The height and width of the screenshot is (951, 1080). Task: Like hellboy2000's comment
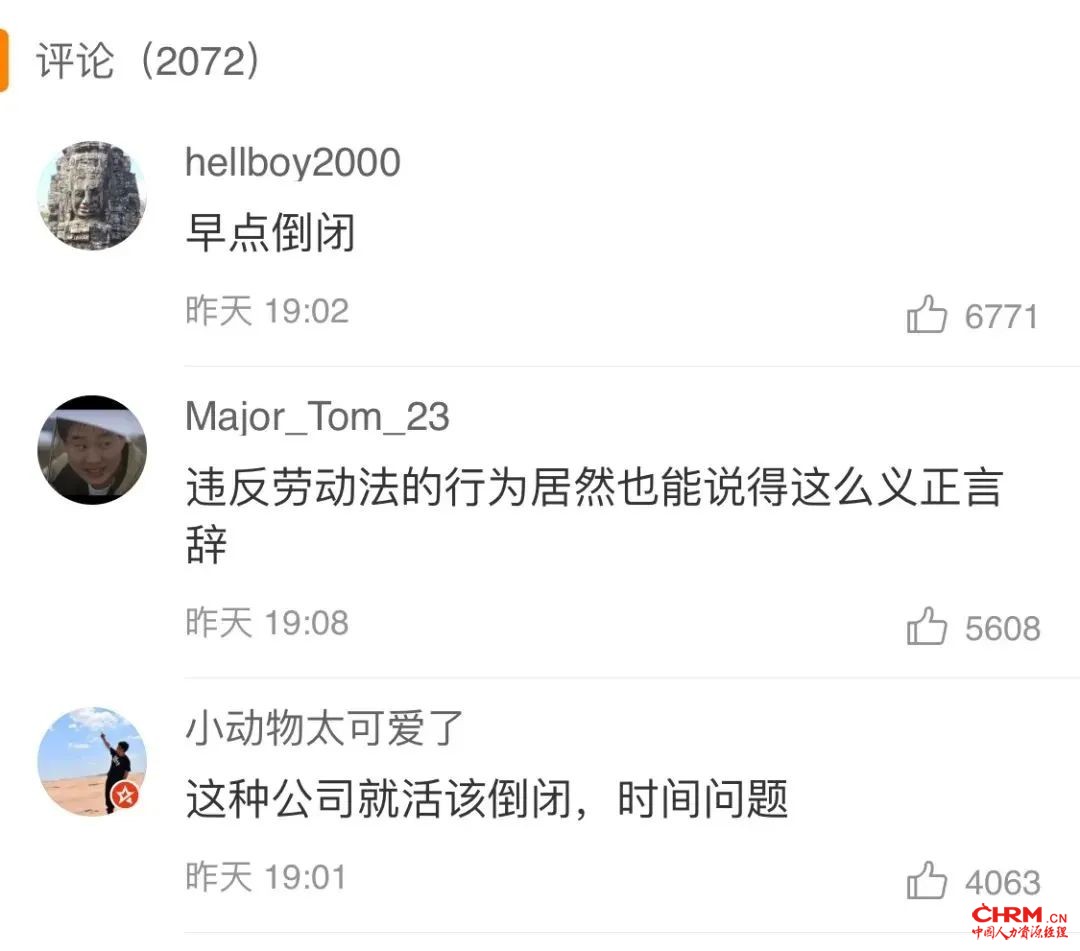[x=927, y=316]
